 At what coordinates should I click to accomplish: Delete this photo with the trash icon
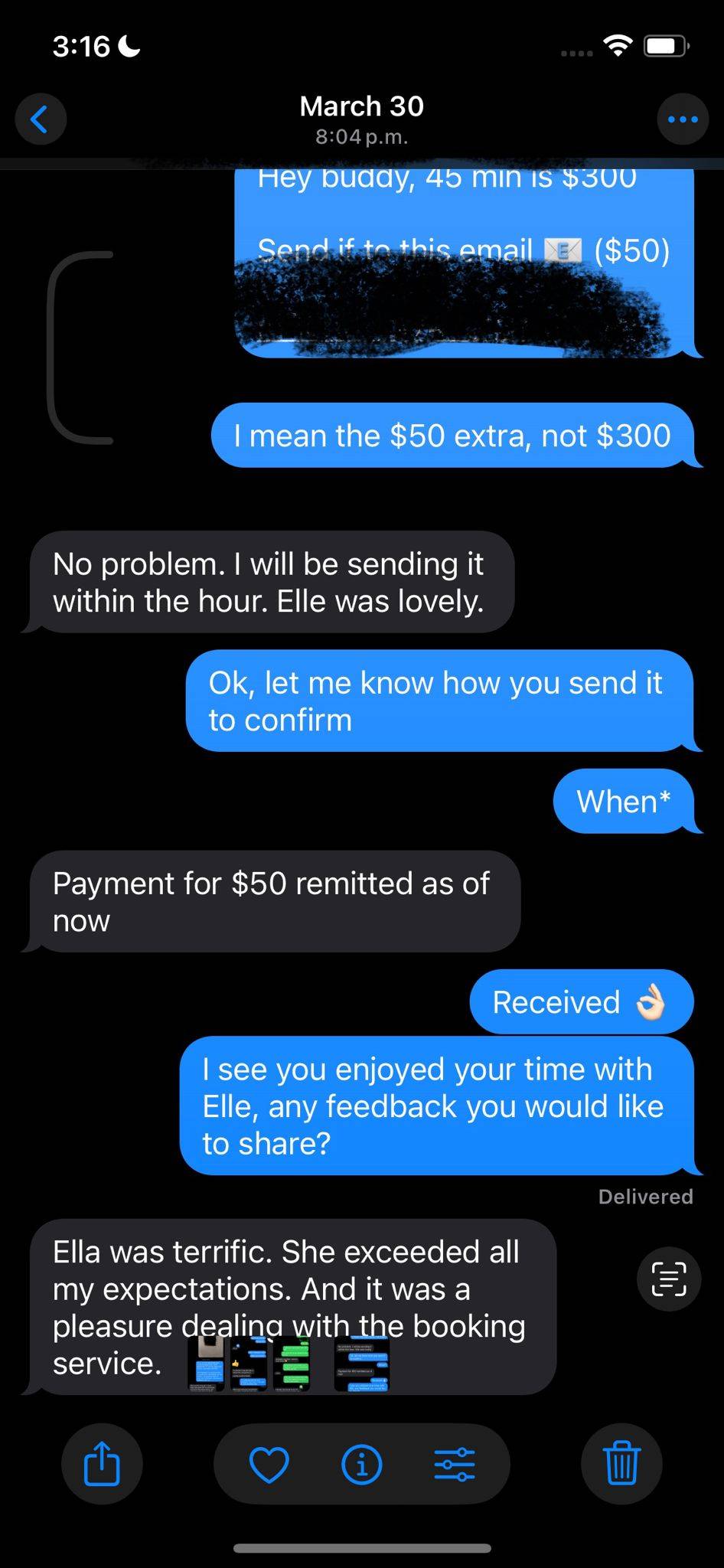coord(621,1464)
